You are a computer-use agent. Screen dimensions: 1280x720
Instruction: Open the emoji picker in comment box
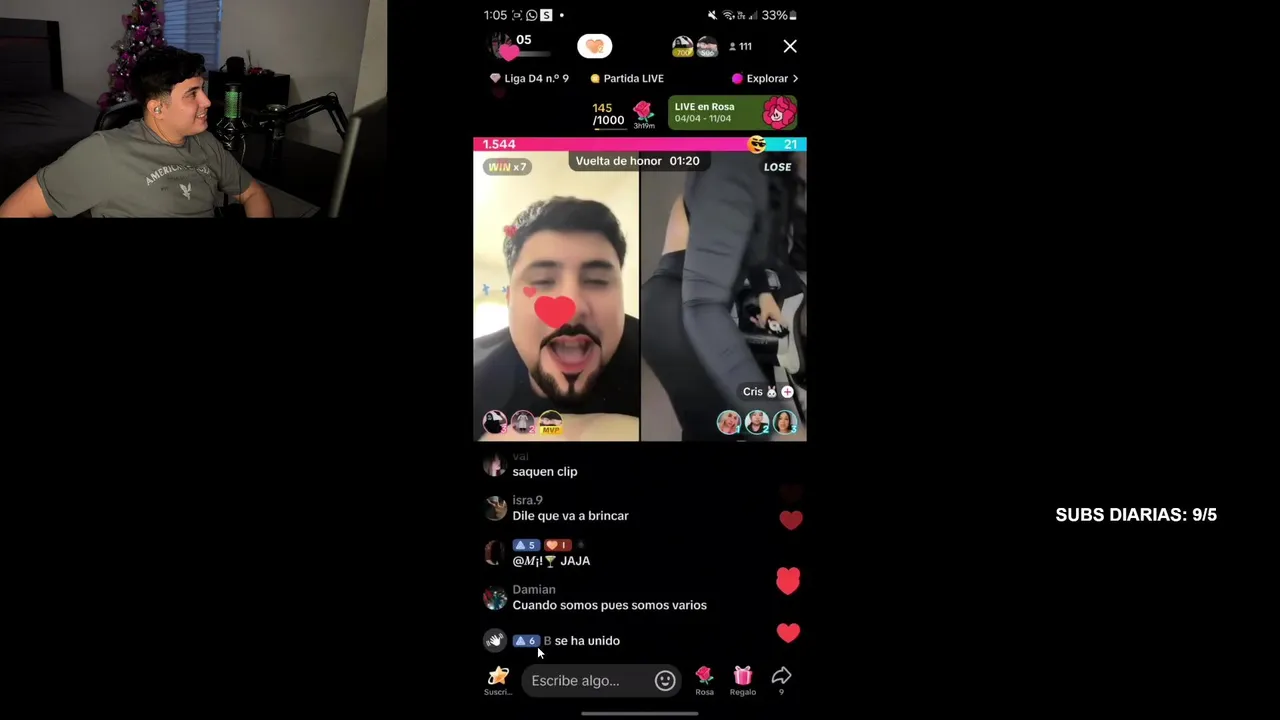pos(665,680)
